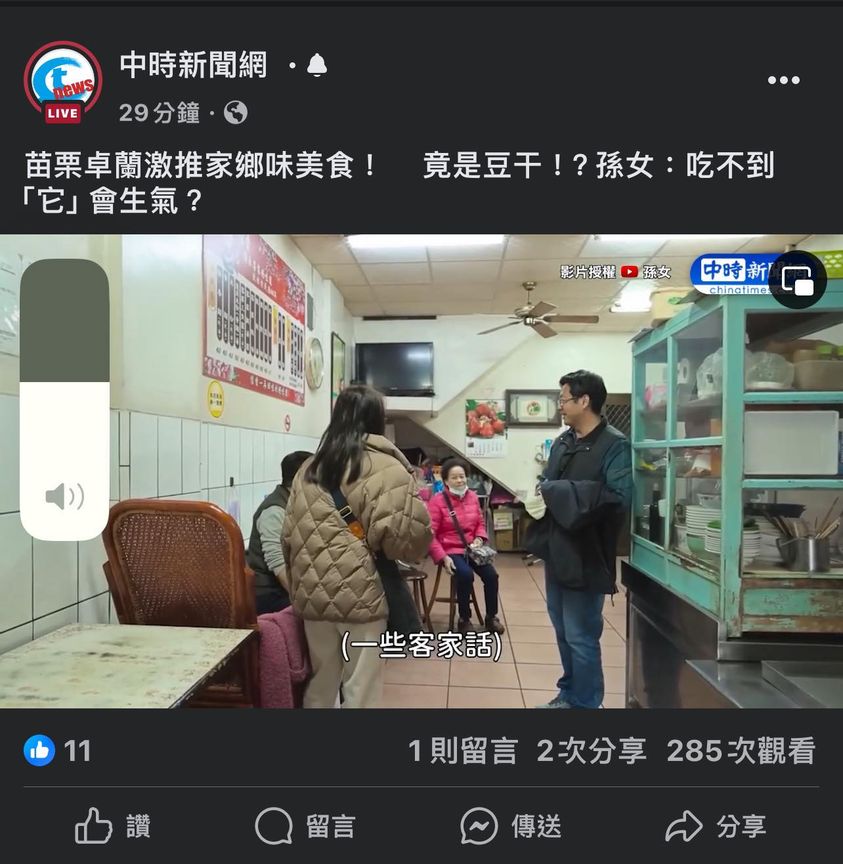Viewport: 843px width, 864px height.
Task: See the 2次分享 shares list
Action: click(x=591, y=751)
